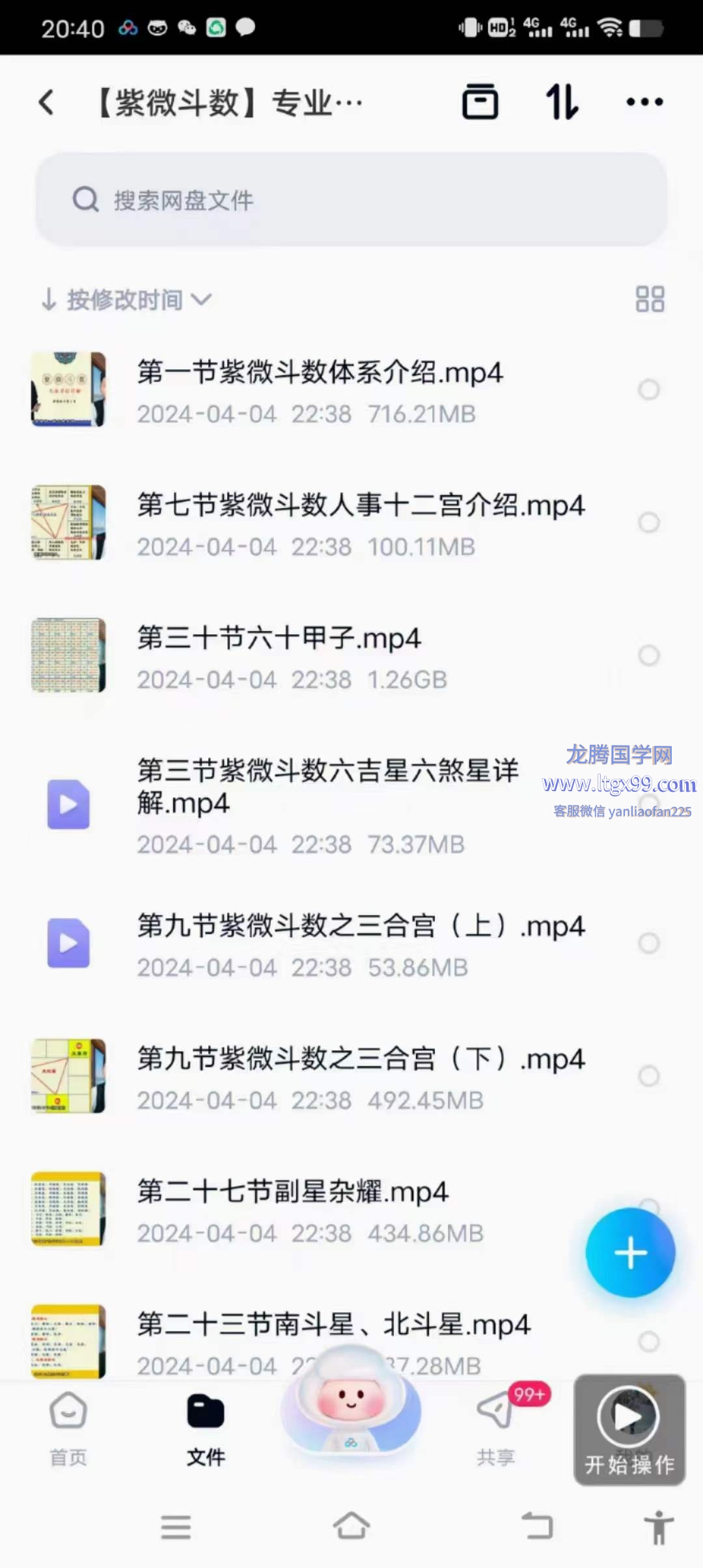
Task: Open 第二十七节副星杂耀.mp4
Action: pos(293,1209)
